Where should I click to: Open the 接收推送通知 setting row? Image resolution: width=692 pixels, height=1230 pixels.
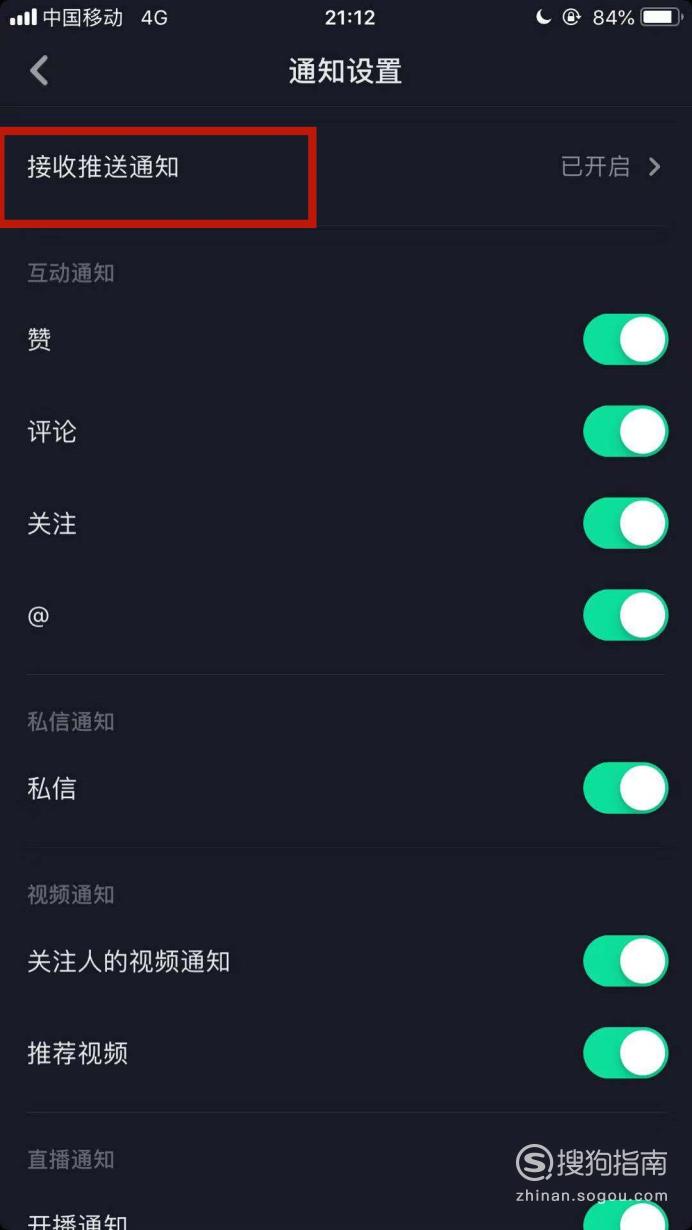346,167
